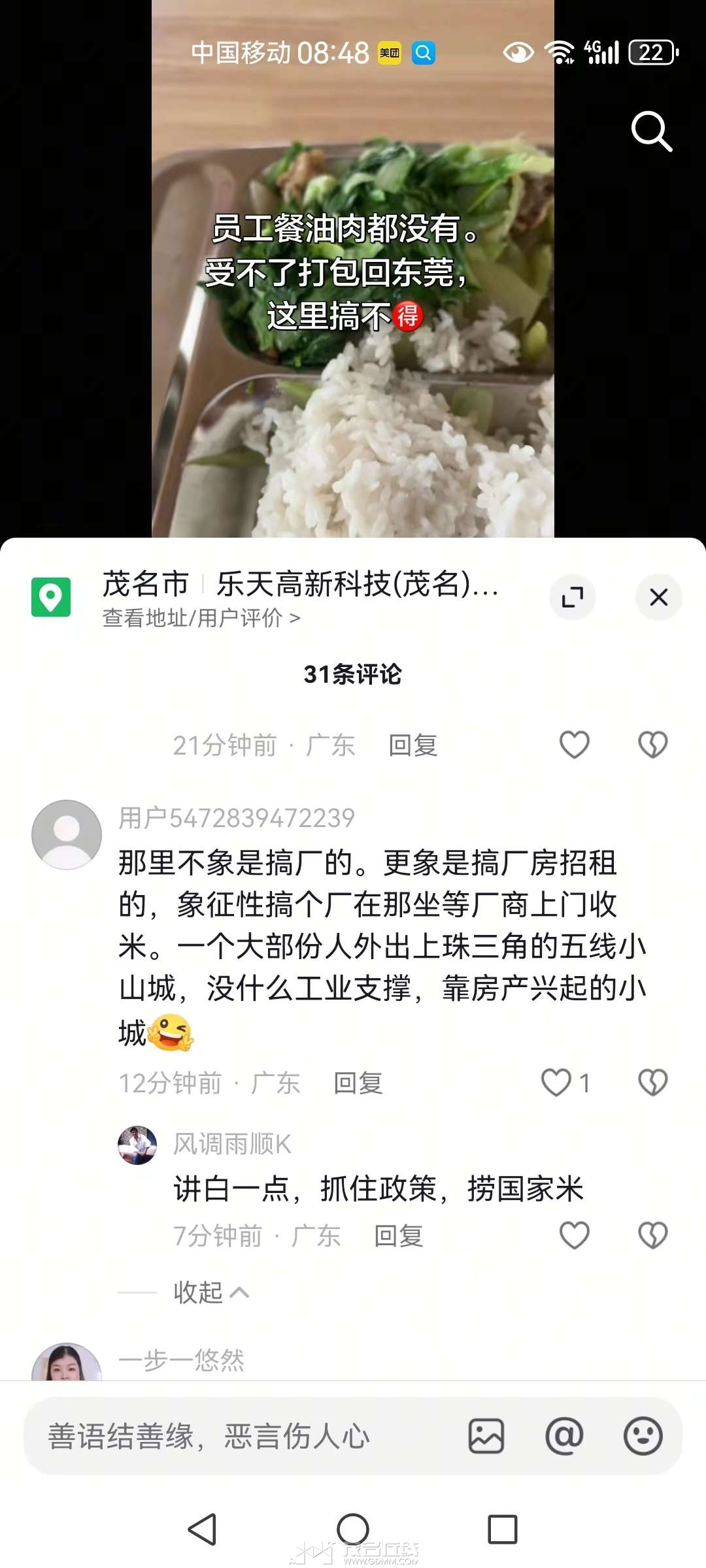Reply to 风调雨顺K's comment

pyautogui.click(x=398, y=1236)
